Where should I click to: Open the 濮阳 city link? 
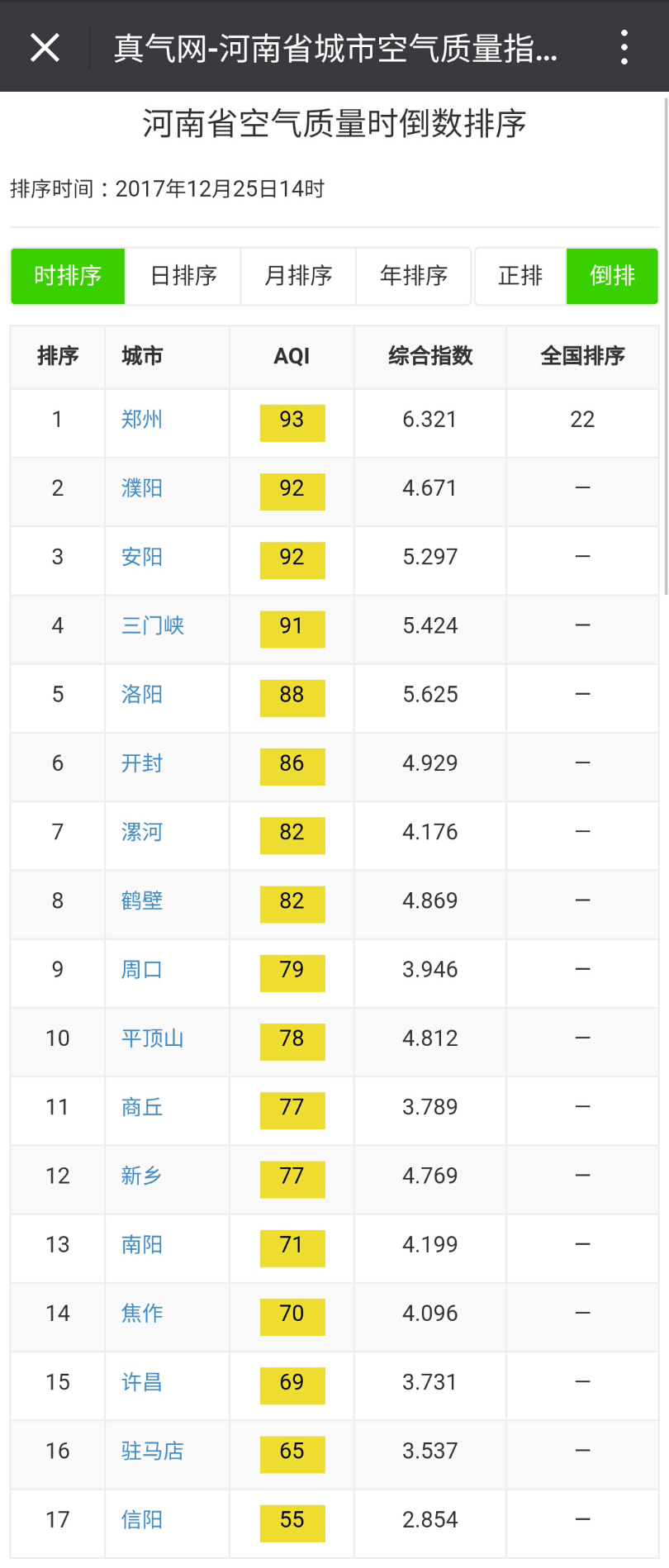pos(142,488)
